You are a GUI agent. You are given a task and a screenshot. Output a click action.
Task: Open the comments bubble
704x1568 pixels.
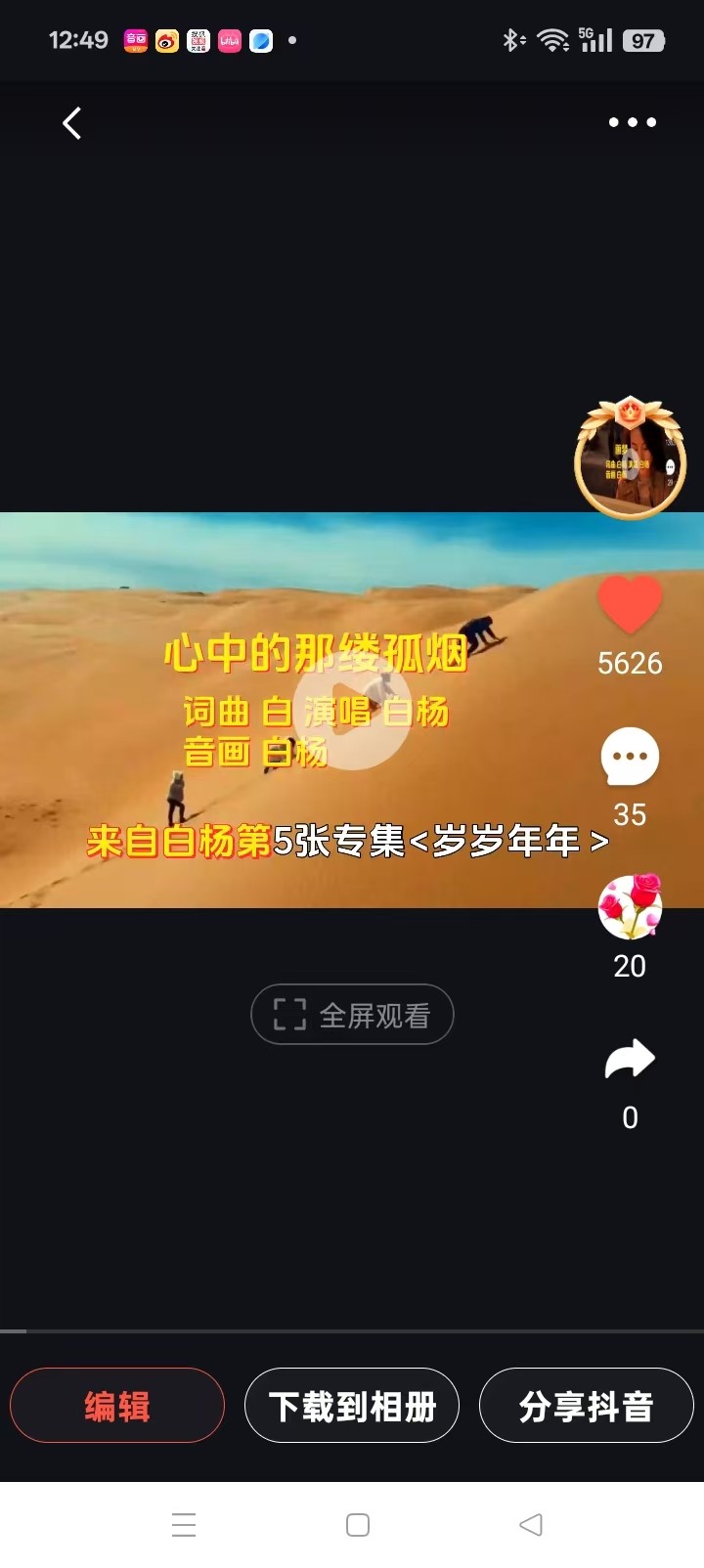630,757
